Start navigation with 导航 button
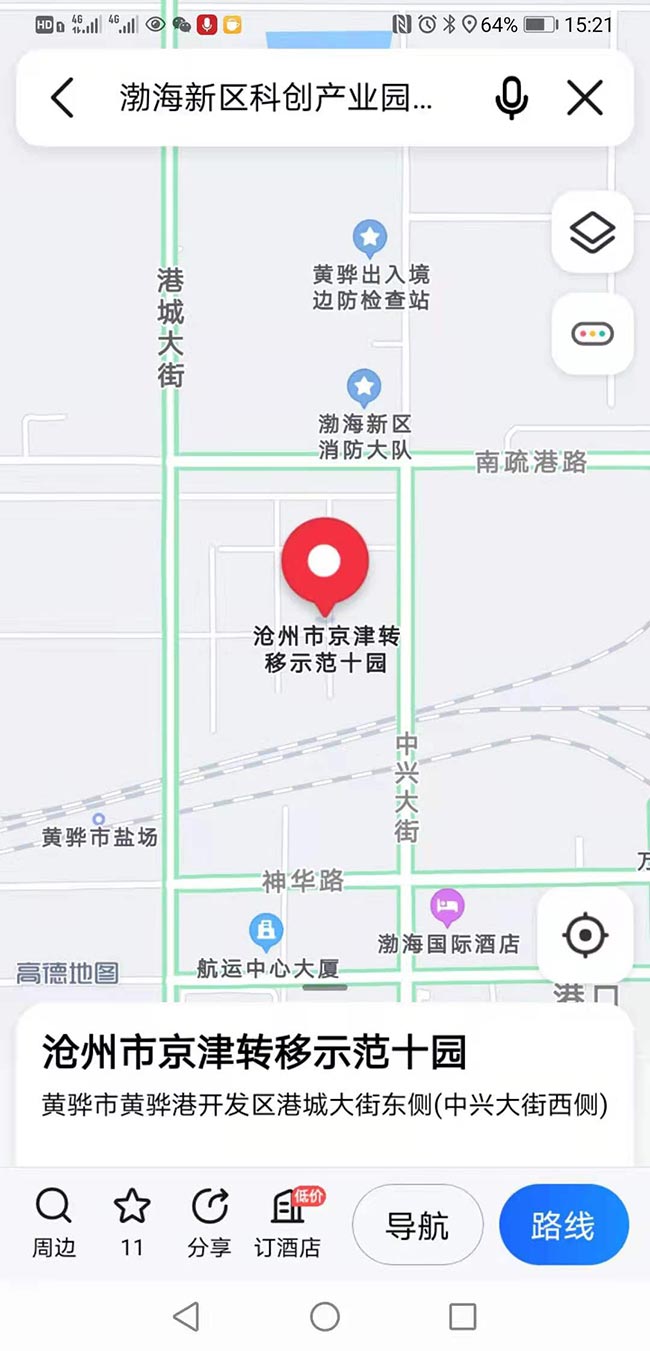Image resolution: width=650 pixels, height=1351 pixels. pyautogui.click(x=417, y=1226)
